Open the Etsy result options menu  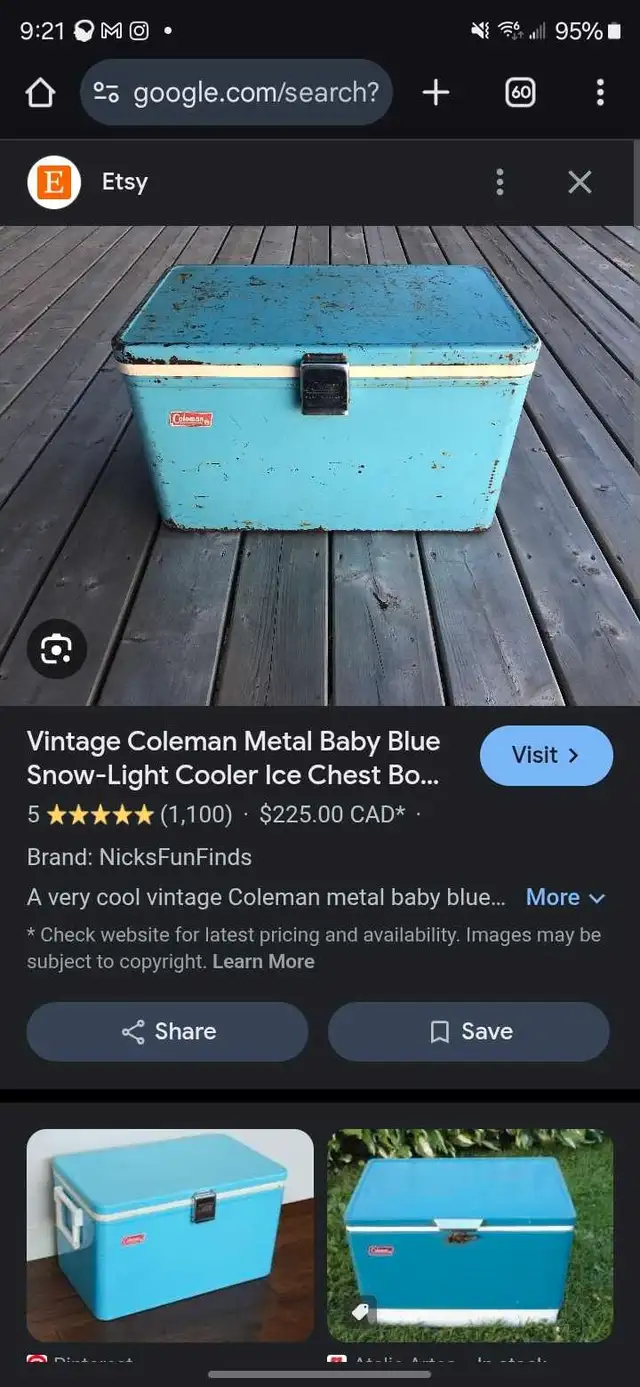pyautogui.click(x=500, y=182)
